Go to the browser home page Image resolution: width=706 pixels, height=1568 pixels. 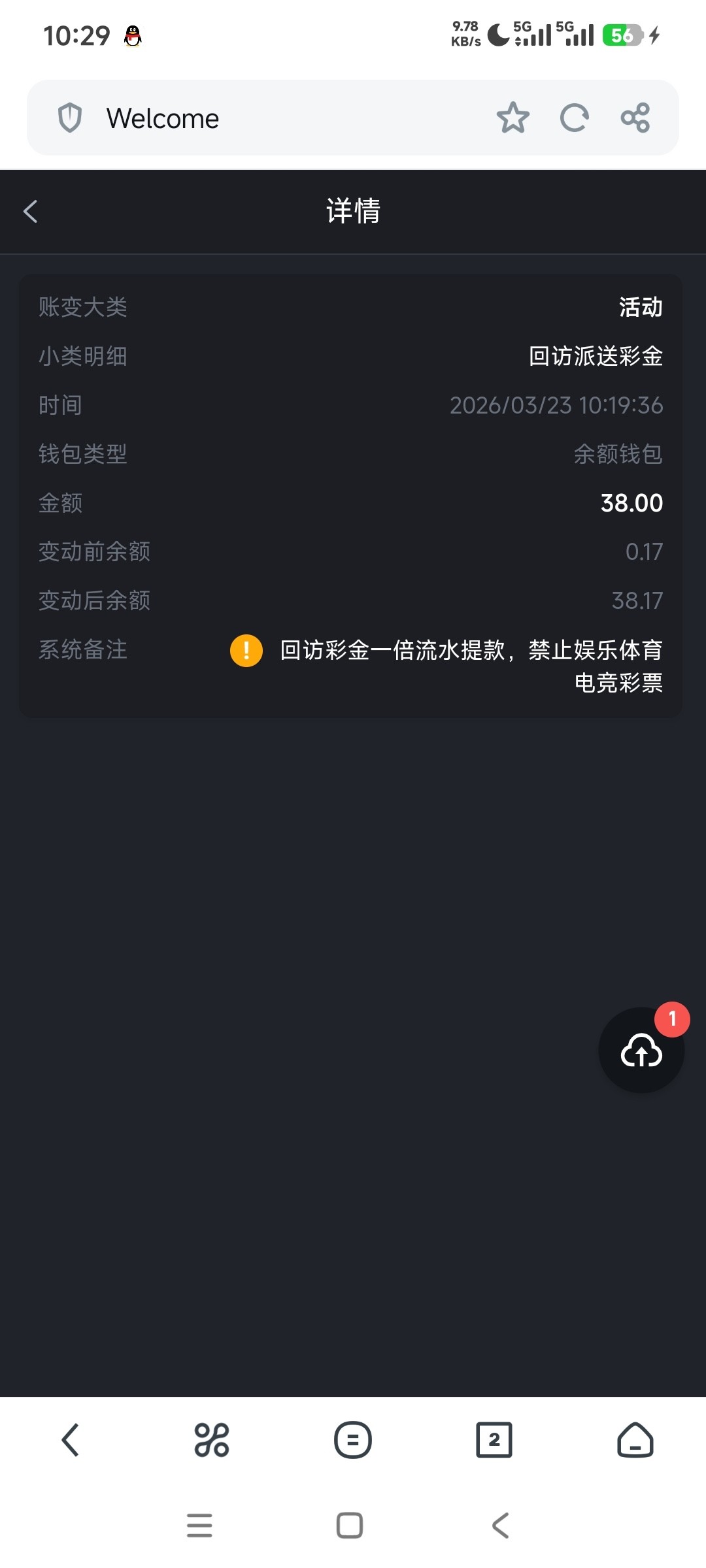(x=635, y=1440)
